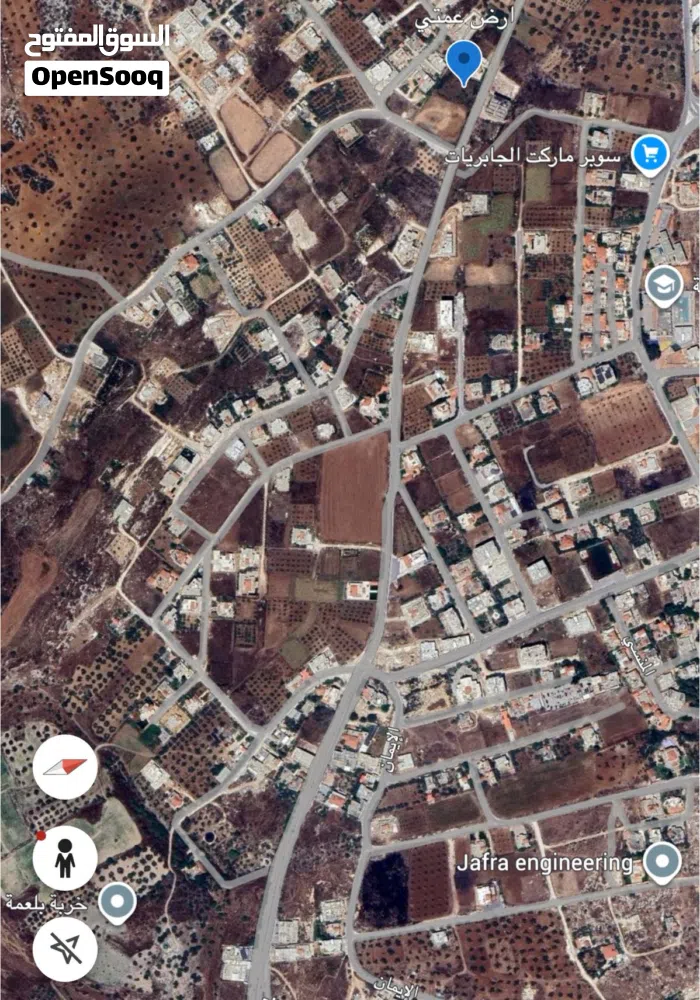Open the blue dropped pin marker
This screenshot has width=700, height=1000.
point(463,60)
